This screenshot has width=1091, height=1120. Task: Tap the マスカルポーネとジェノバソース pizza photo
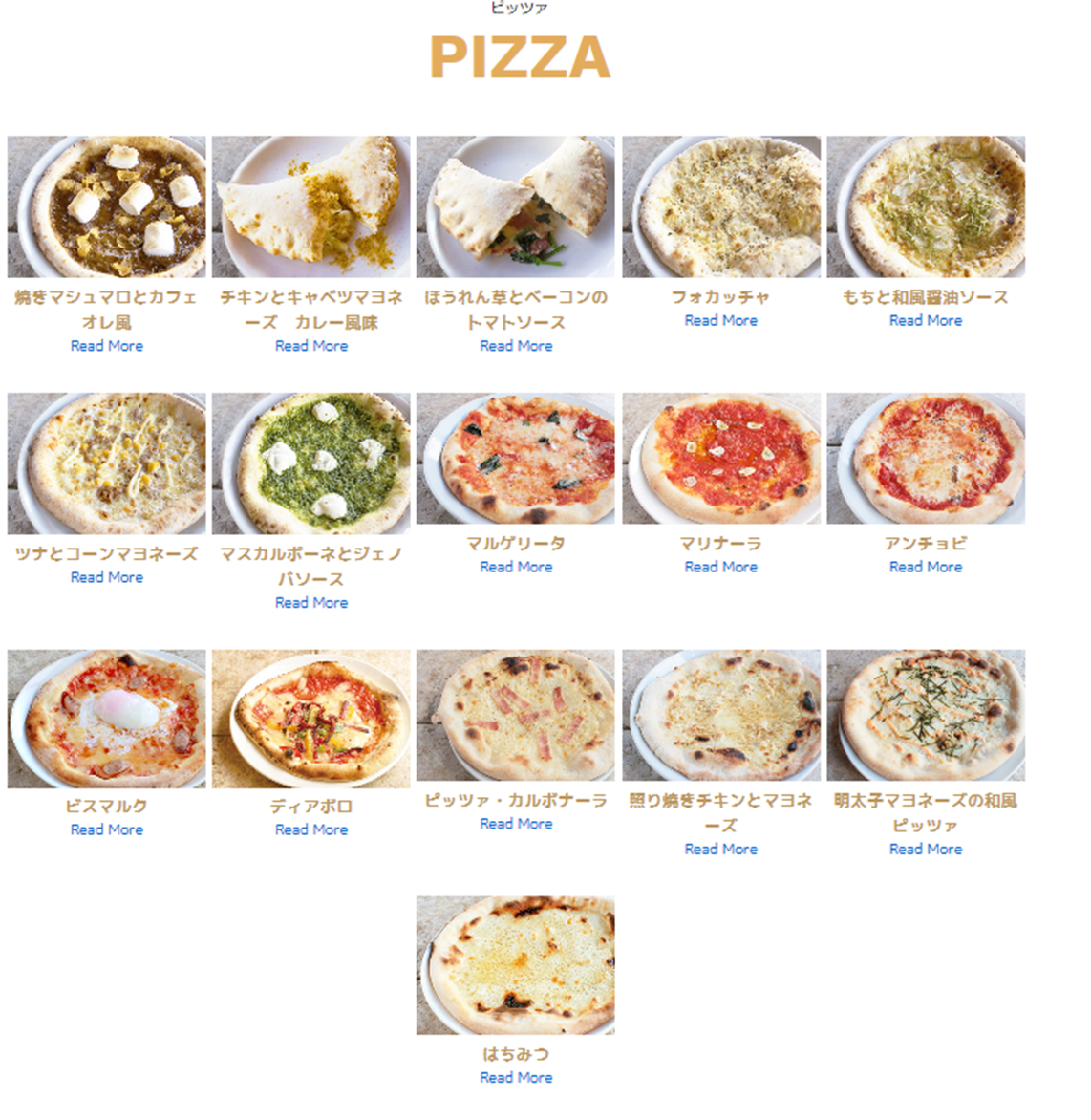click(x=311, y=463)
